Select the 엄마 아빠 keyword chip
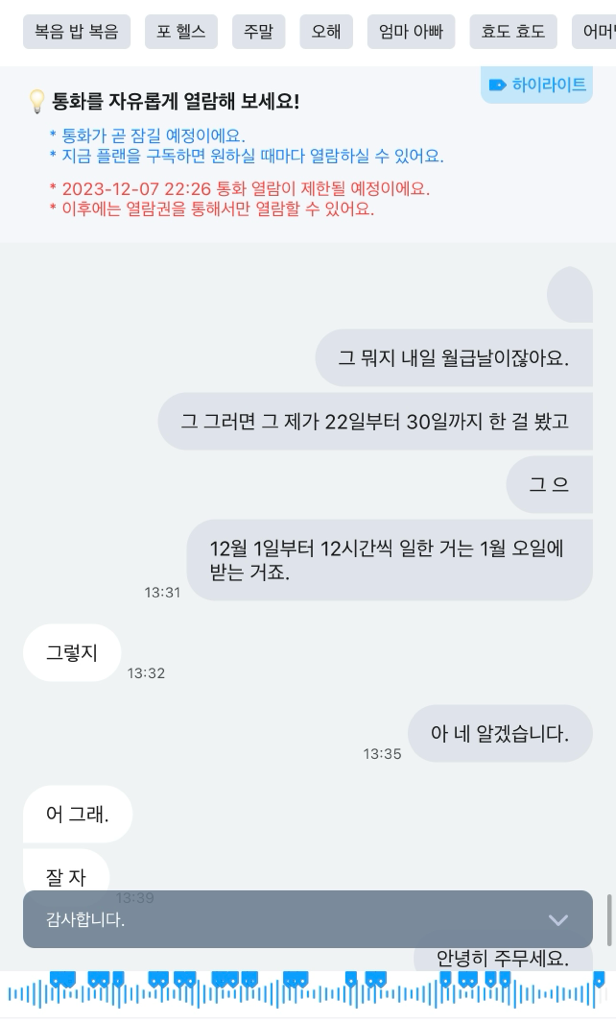Image resolution: width=616 pixels, height=1024 pixels. [x=410, y=32]
